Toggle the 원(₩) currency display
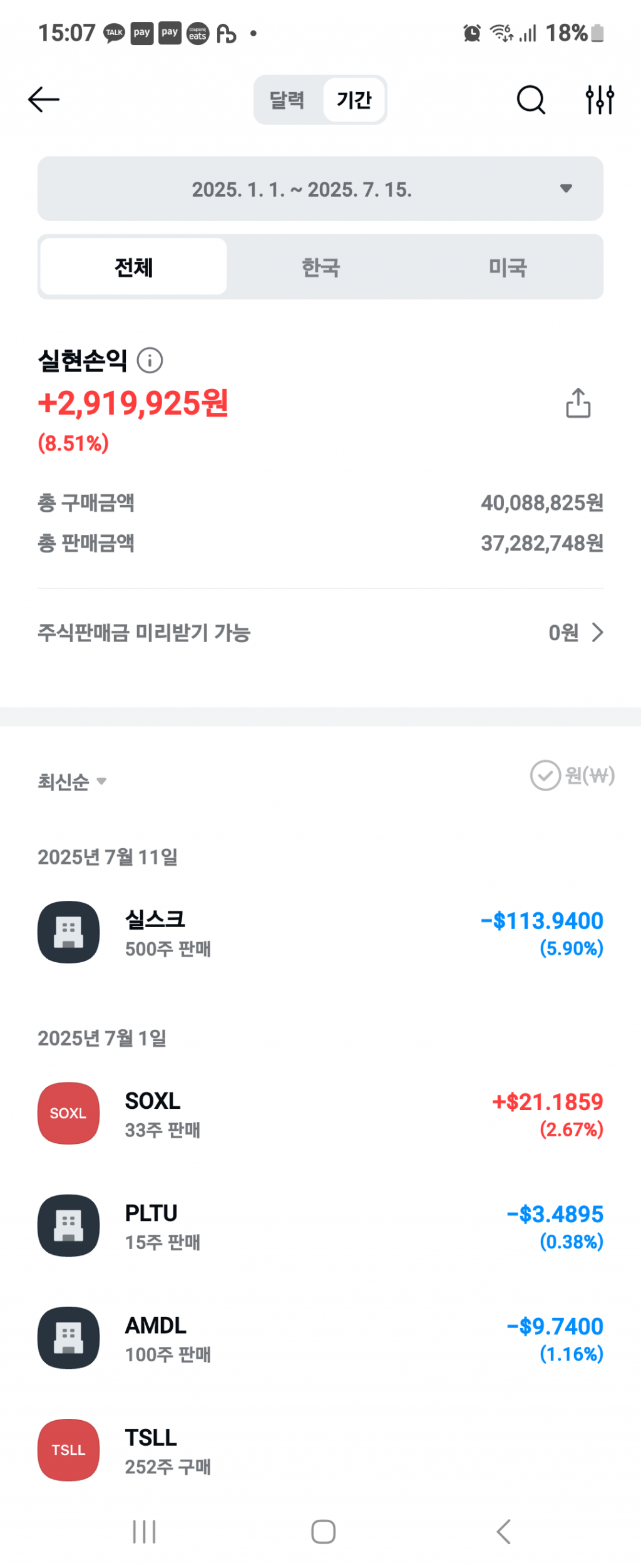This screenshot has width=641, height=1568. [572, 776]
